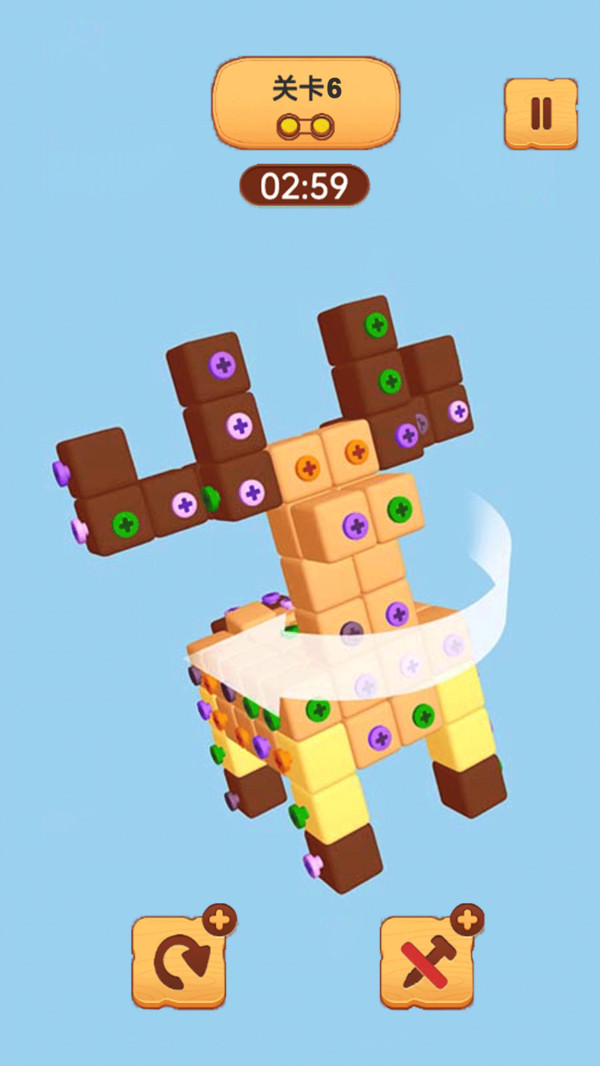The image size is (600, 1066).
Task: Unscrew the purple screw on the deer's face
Action: pos(355,524)
